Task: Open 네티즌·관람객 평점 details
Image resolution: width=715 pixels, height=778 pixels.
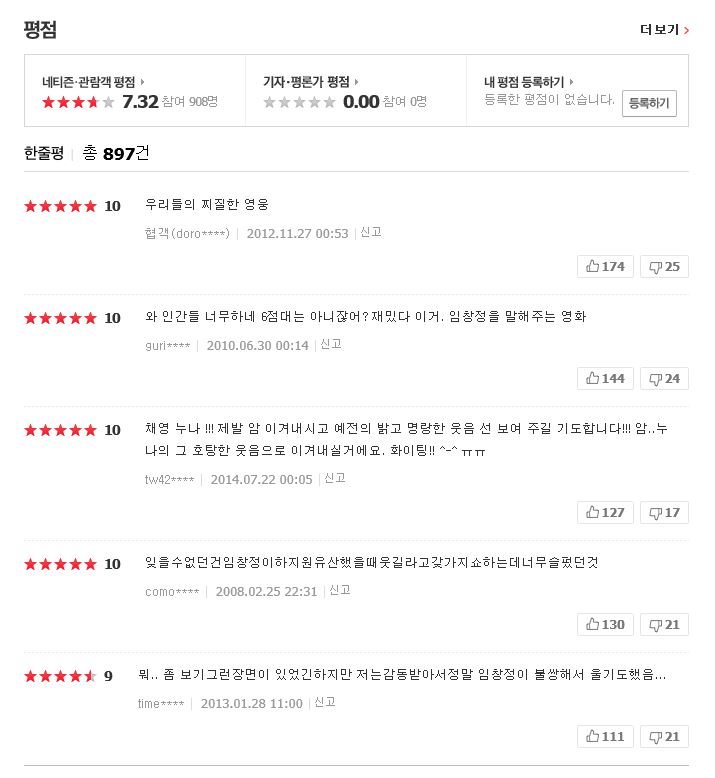Action: click(x=93, y=81)
